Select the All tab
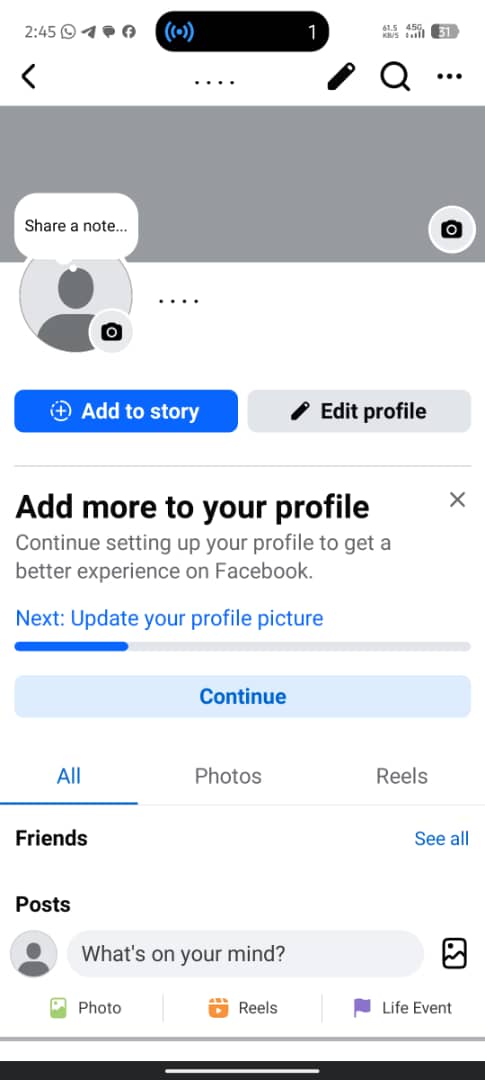The width and height of the screenshot is (485, 1080). point(69,776)
